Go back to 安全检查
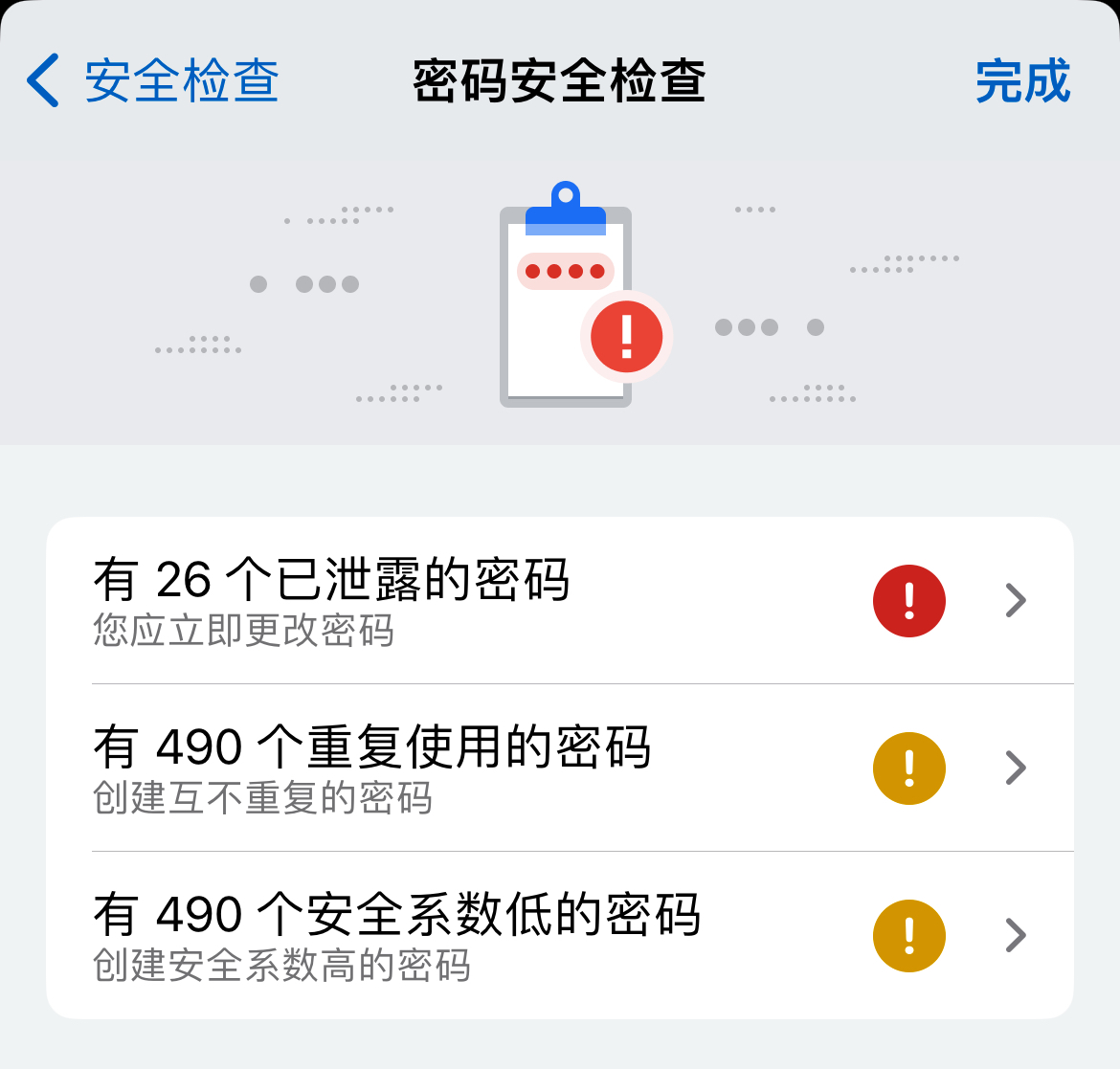 pyautogui.click(x=153, y=80)
